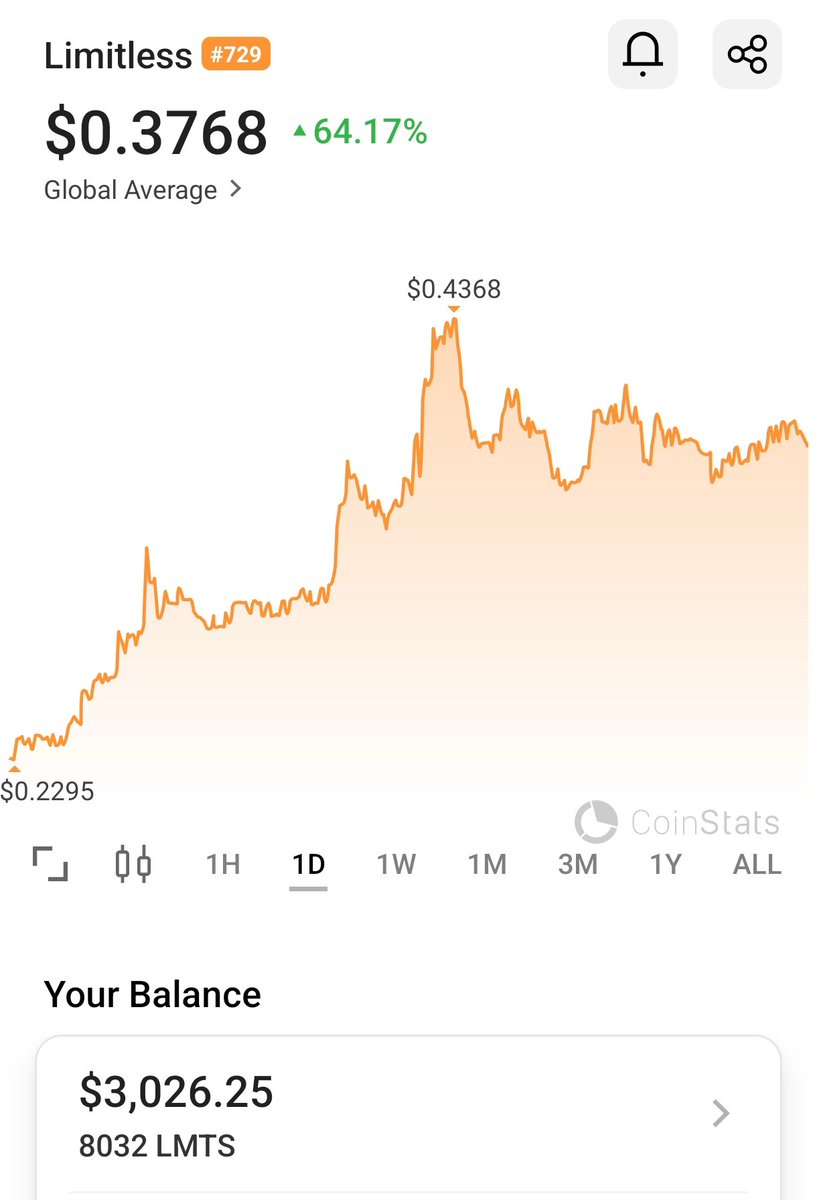Switch to candlestick chart view
This screenshot has width=817, height=1200.
coord(134,863)
